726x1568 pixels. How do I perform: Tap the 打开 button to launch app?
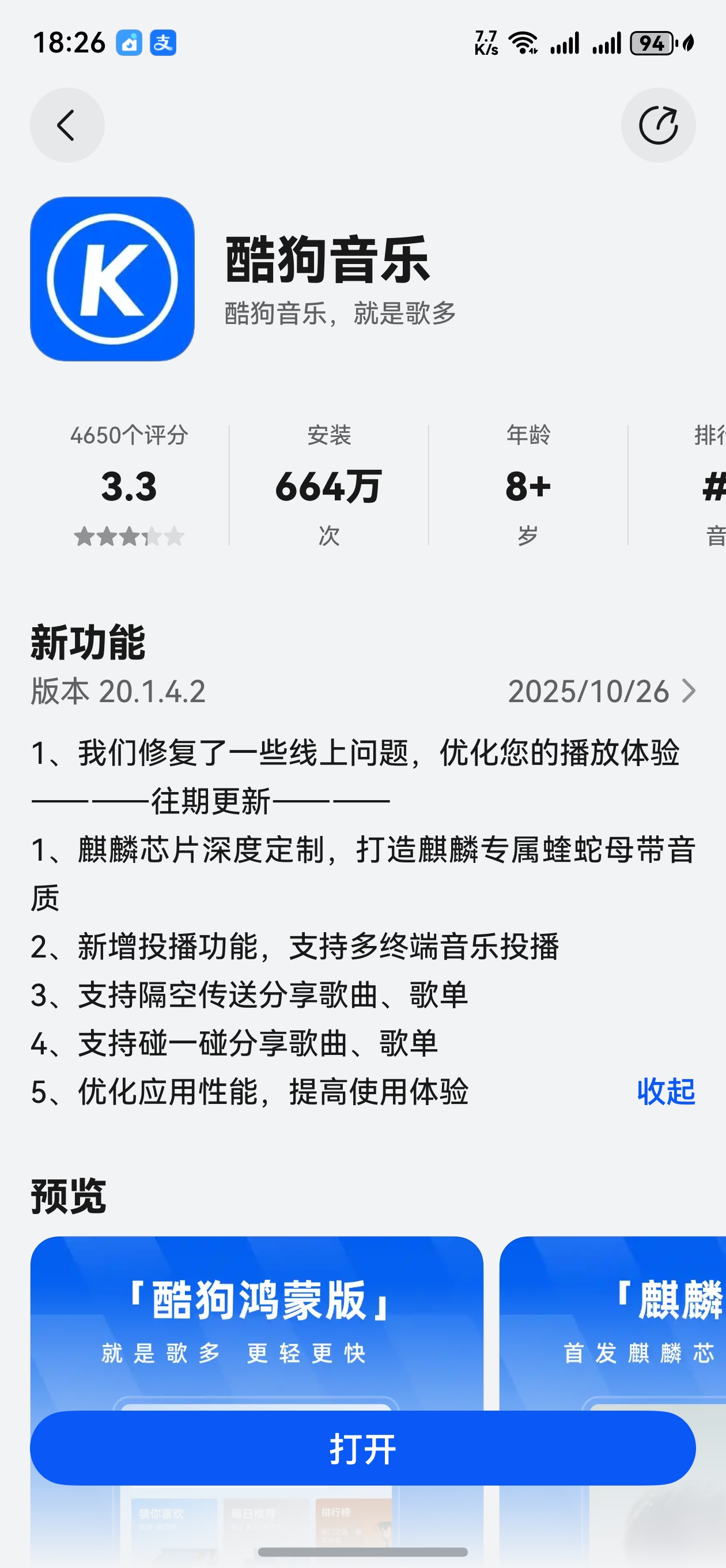click(x=362, y=1449)
